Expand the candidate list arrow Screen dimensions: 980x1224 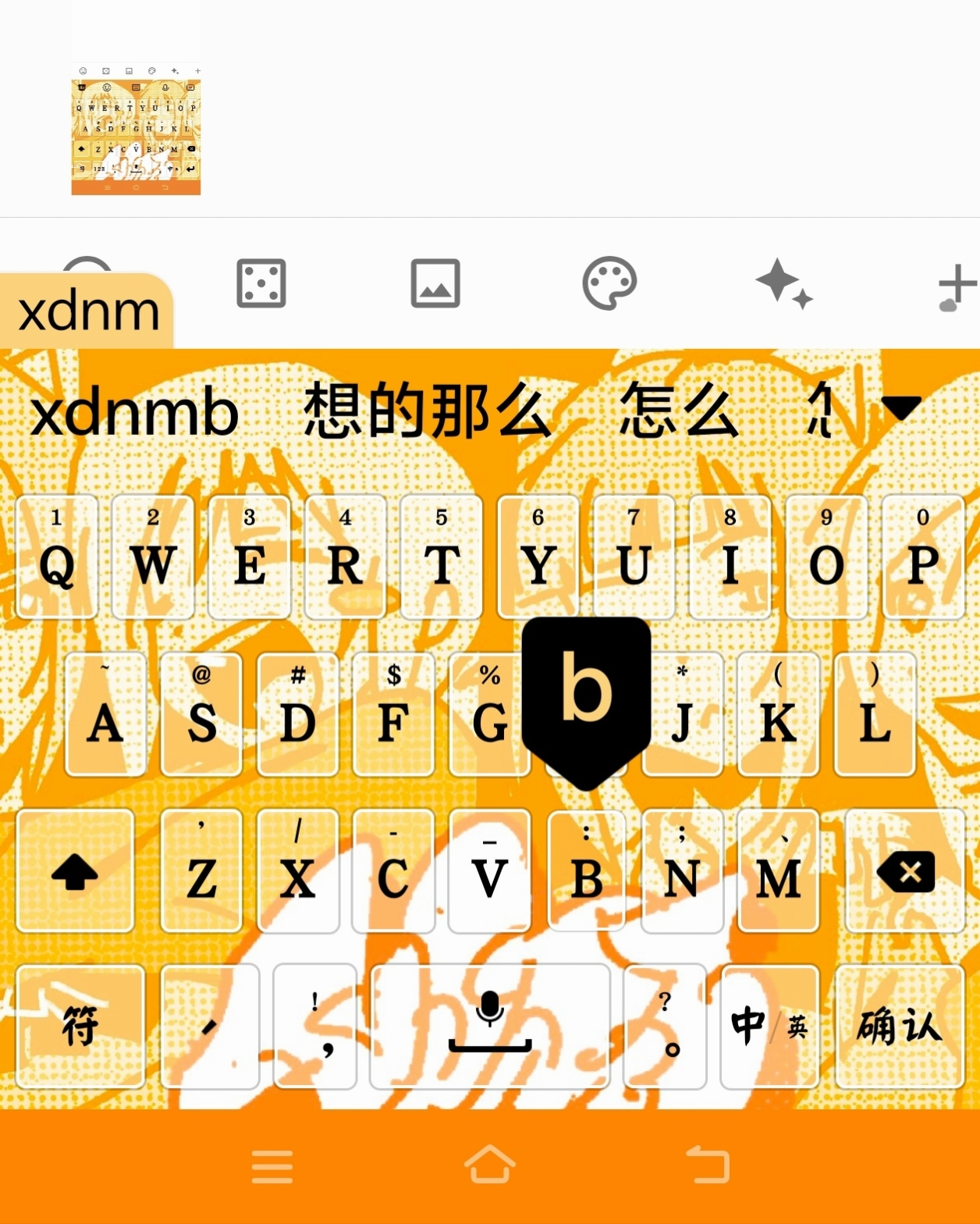[x=901, y=408]
